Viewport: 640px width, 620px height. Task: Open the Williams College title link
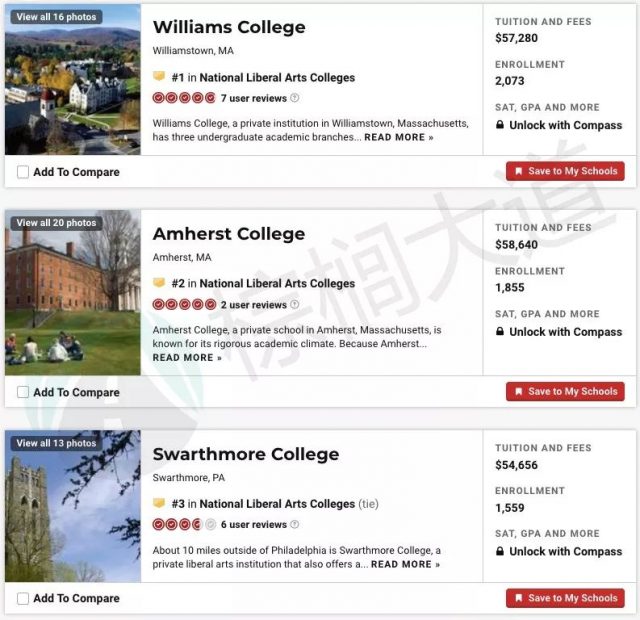[x=230, y=27]
